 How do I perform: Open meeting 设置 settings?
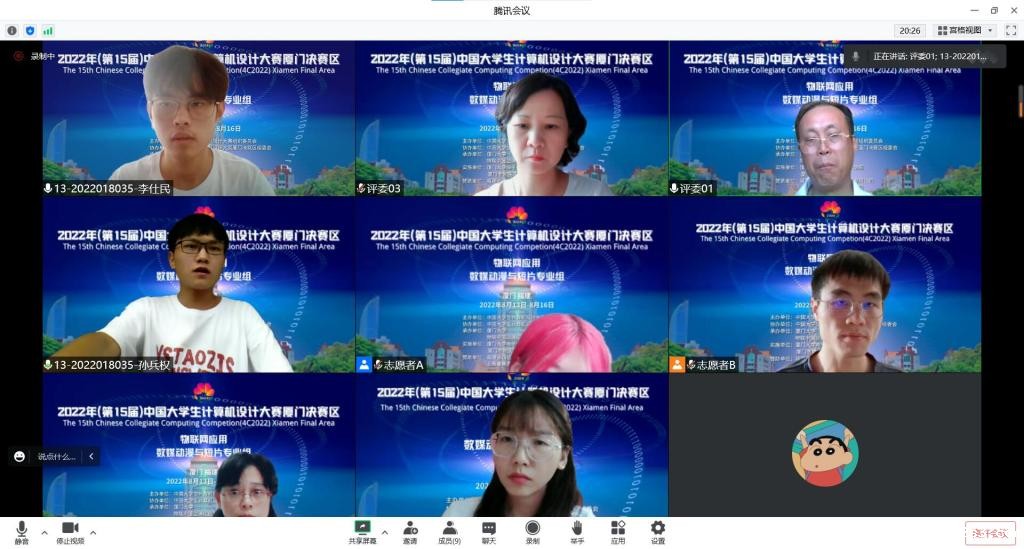[657, 531]
